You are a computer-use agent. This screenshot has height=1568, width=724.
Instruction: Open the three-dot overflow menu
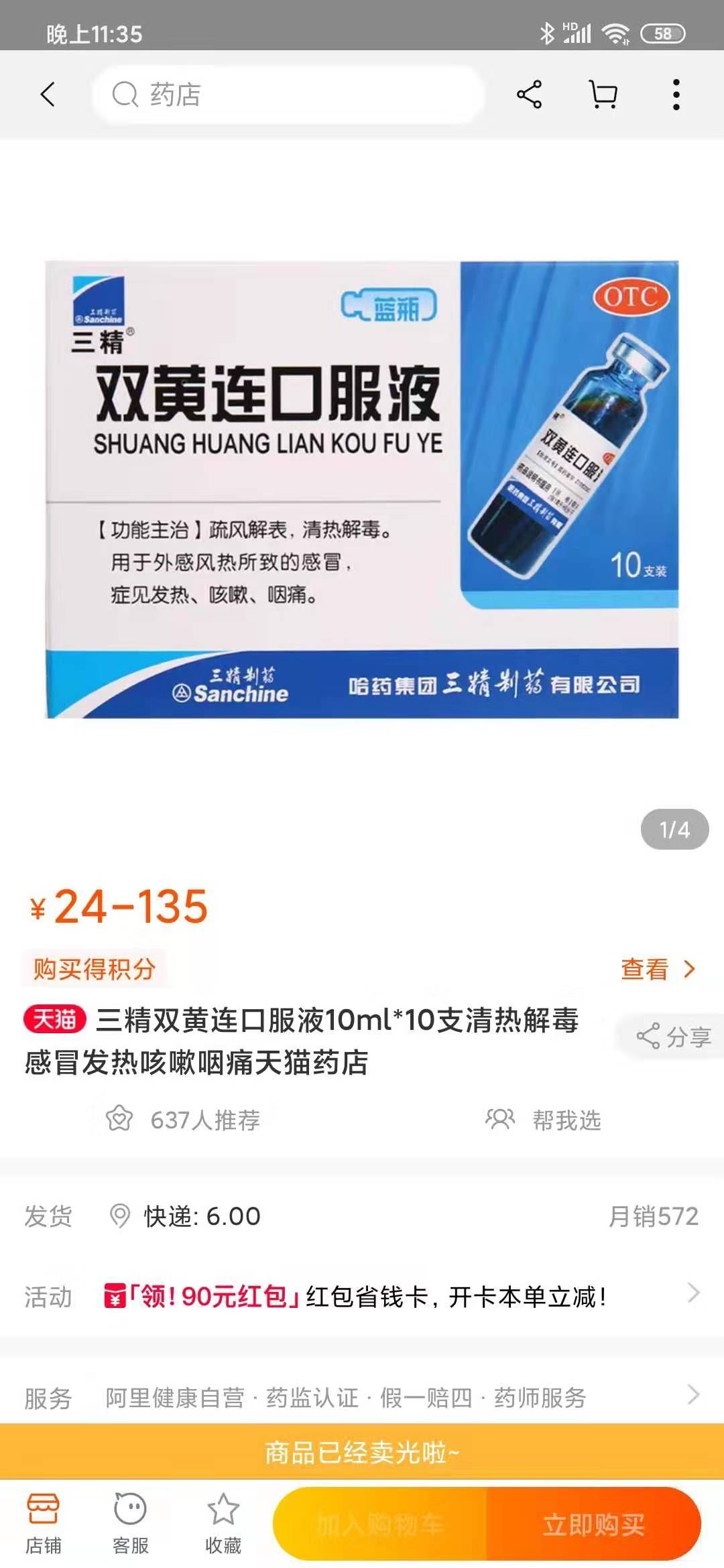676,94
